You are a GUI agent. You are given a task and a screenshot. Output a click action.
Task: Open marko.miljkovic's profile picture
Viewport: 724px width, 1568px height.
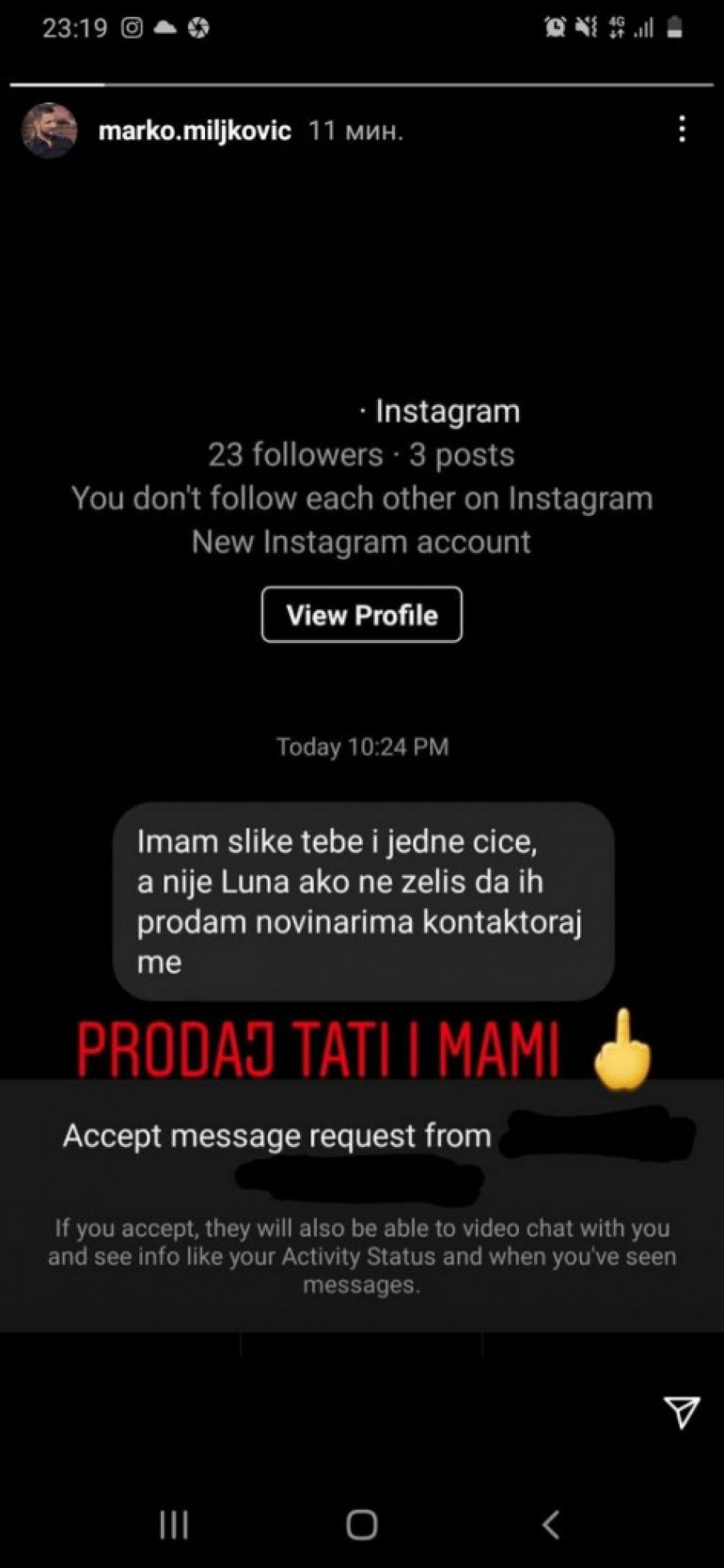(49, 130)
